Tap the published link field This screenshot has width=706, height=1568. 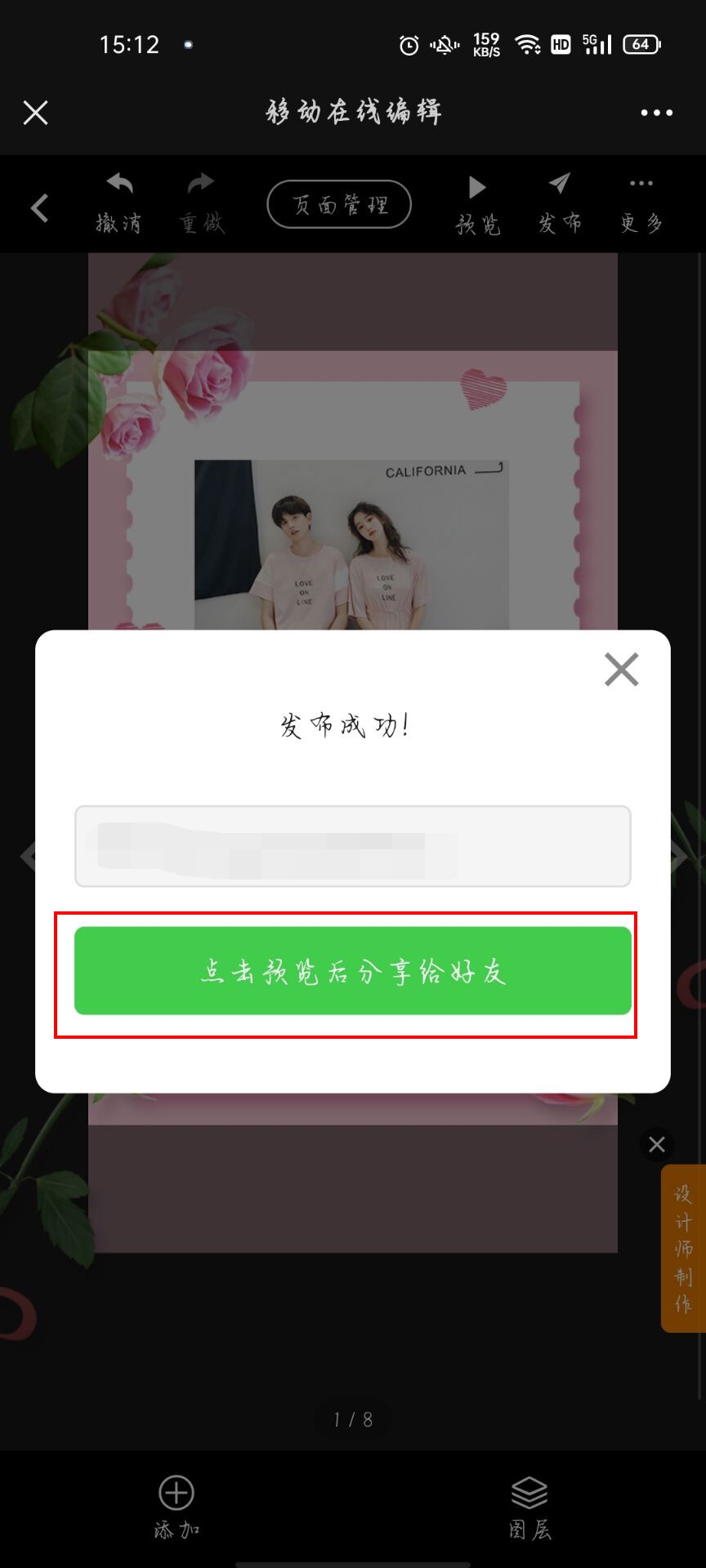pyautogui.click(x=353, y=846)
